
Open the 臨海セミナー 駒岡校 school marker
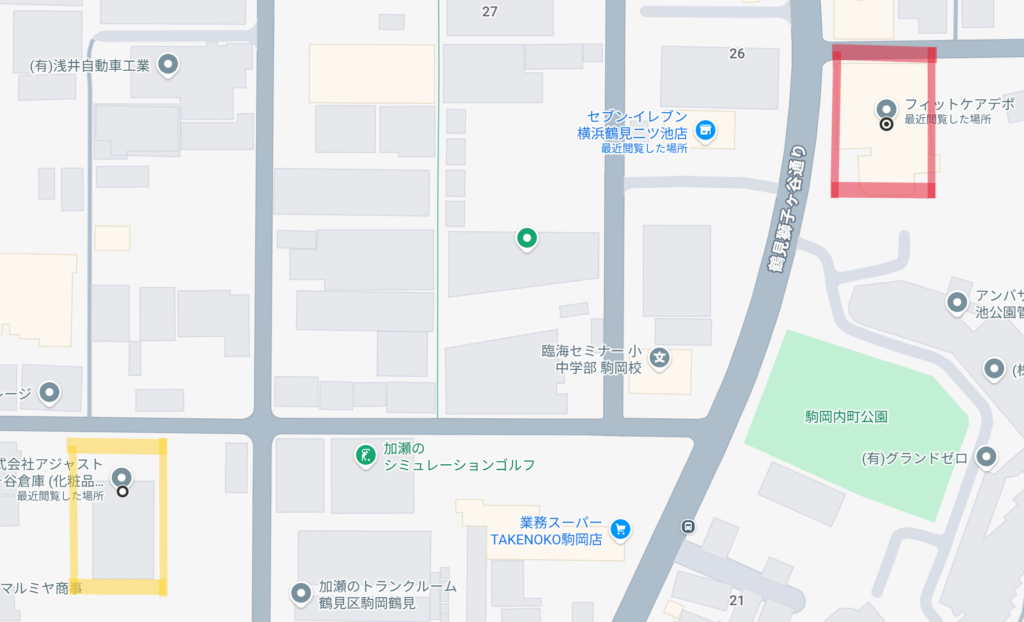(660, 357)
